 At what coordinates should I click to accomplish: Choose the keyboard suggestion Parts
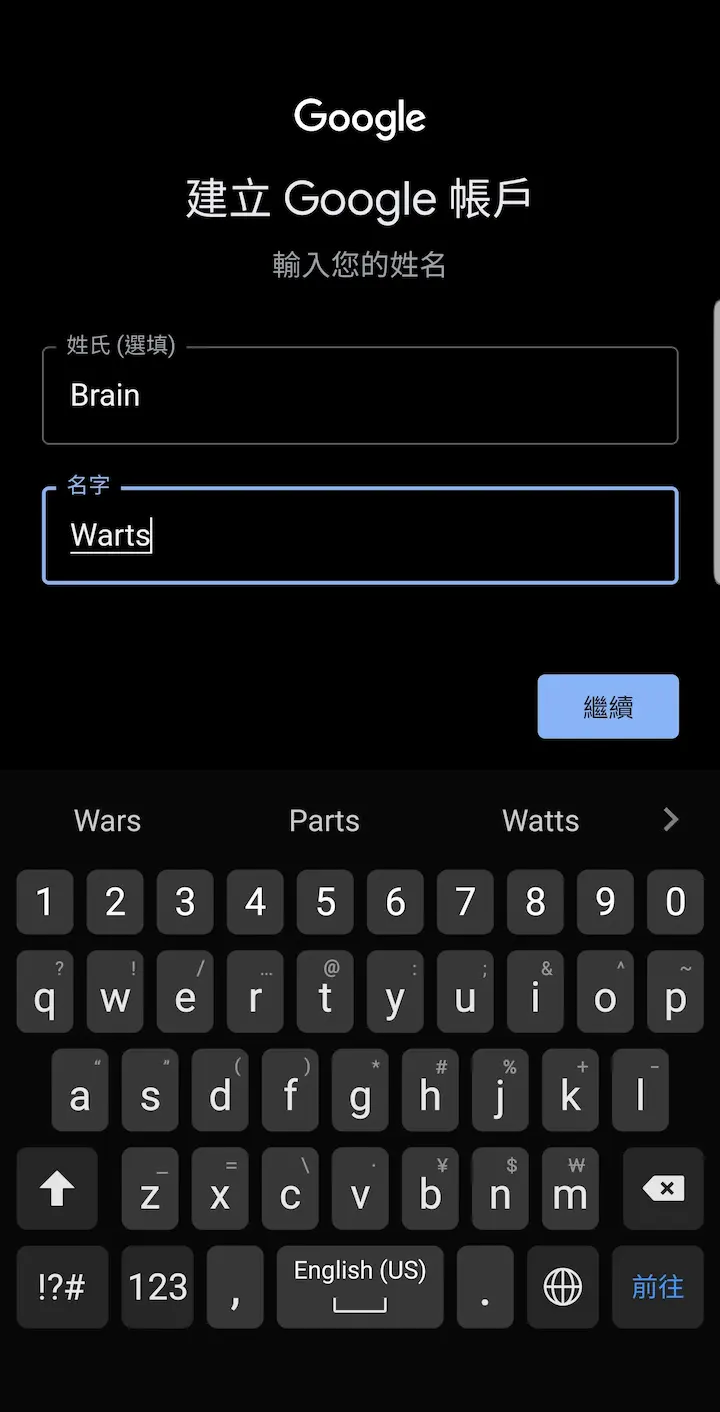(324, 821)
